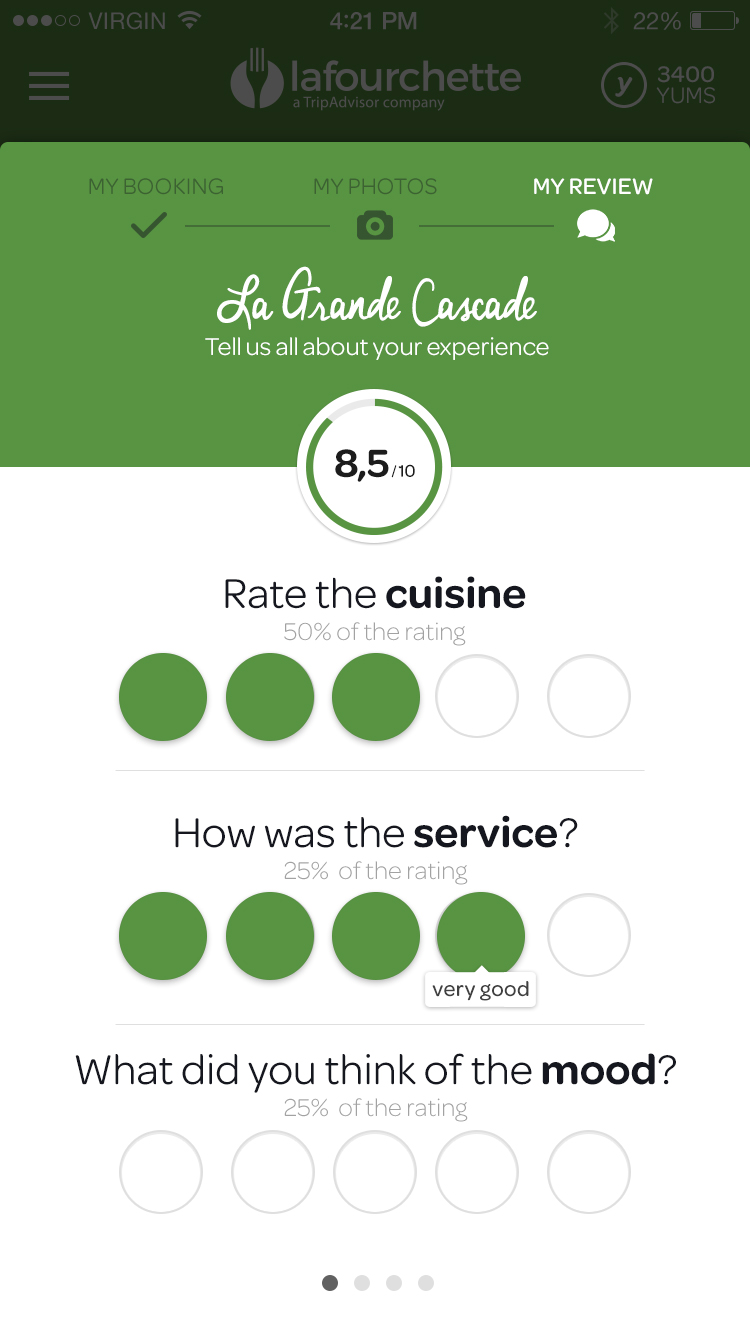Switch to the My Photos step
Image resolution: width=750 pixels, height=1334 pixels.
click(375, 207)
